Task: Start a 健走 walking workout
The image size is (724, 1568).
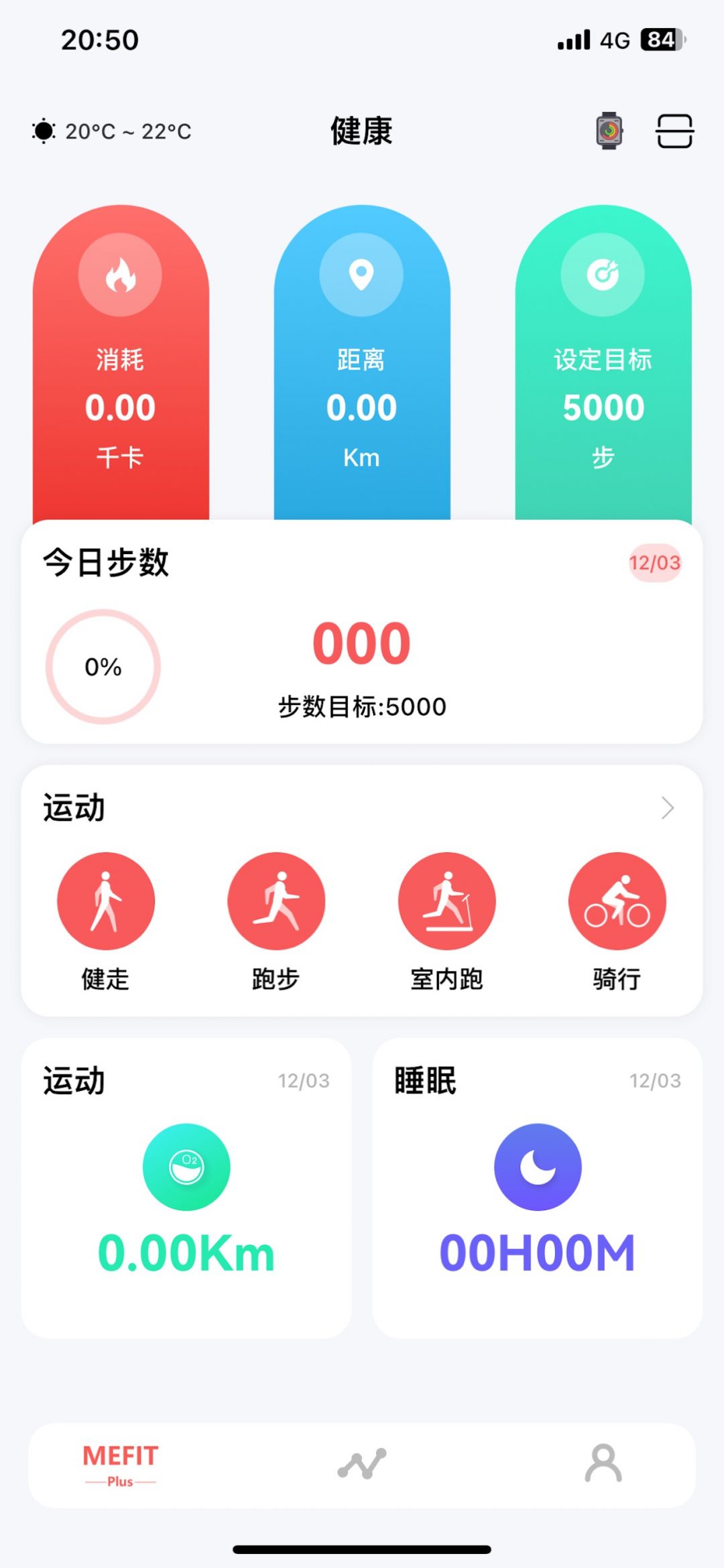Action: 106,901
